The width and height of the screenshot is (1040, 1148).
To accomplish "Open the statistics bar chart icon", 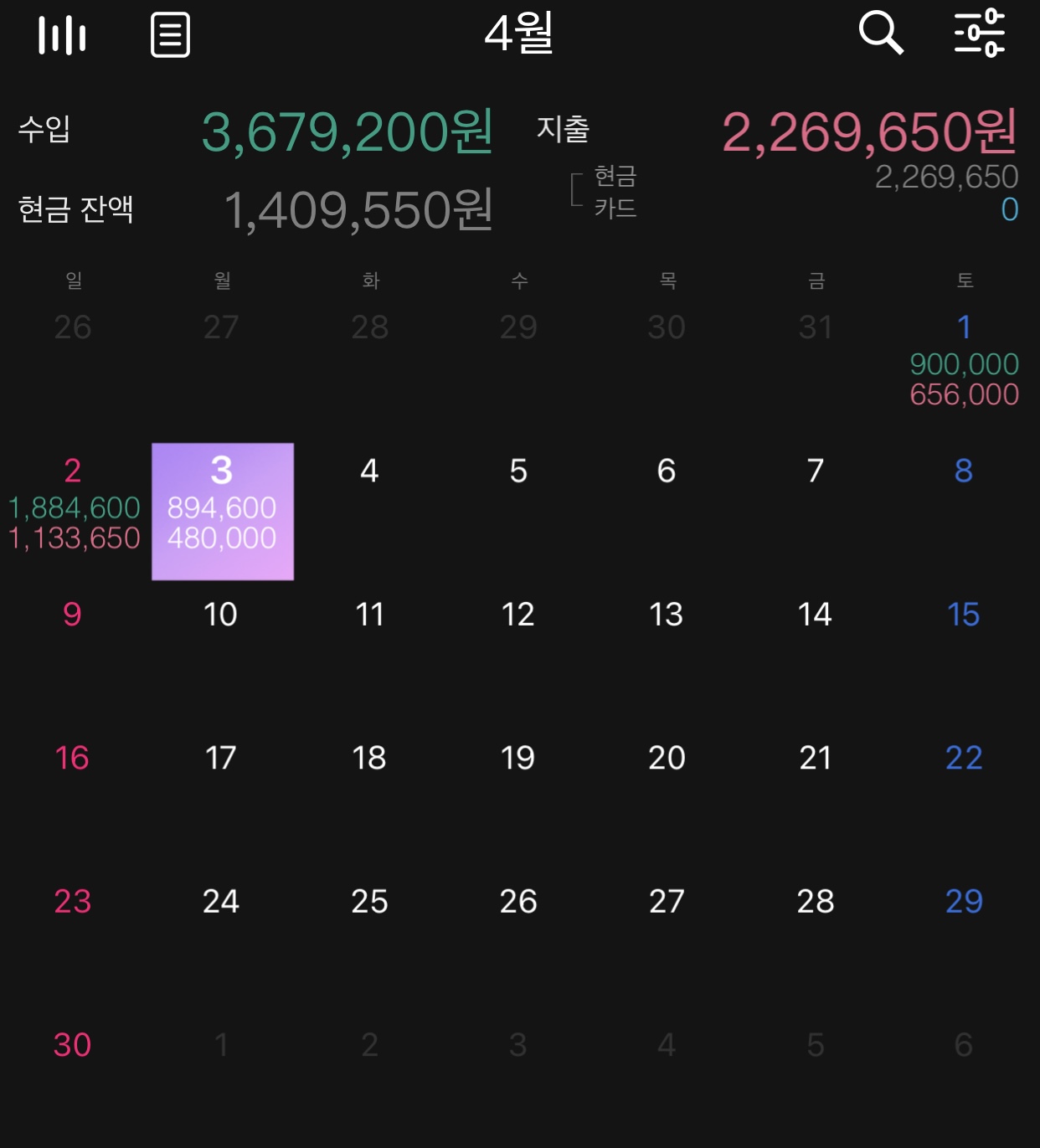I will coord(62,35).
